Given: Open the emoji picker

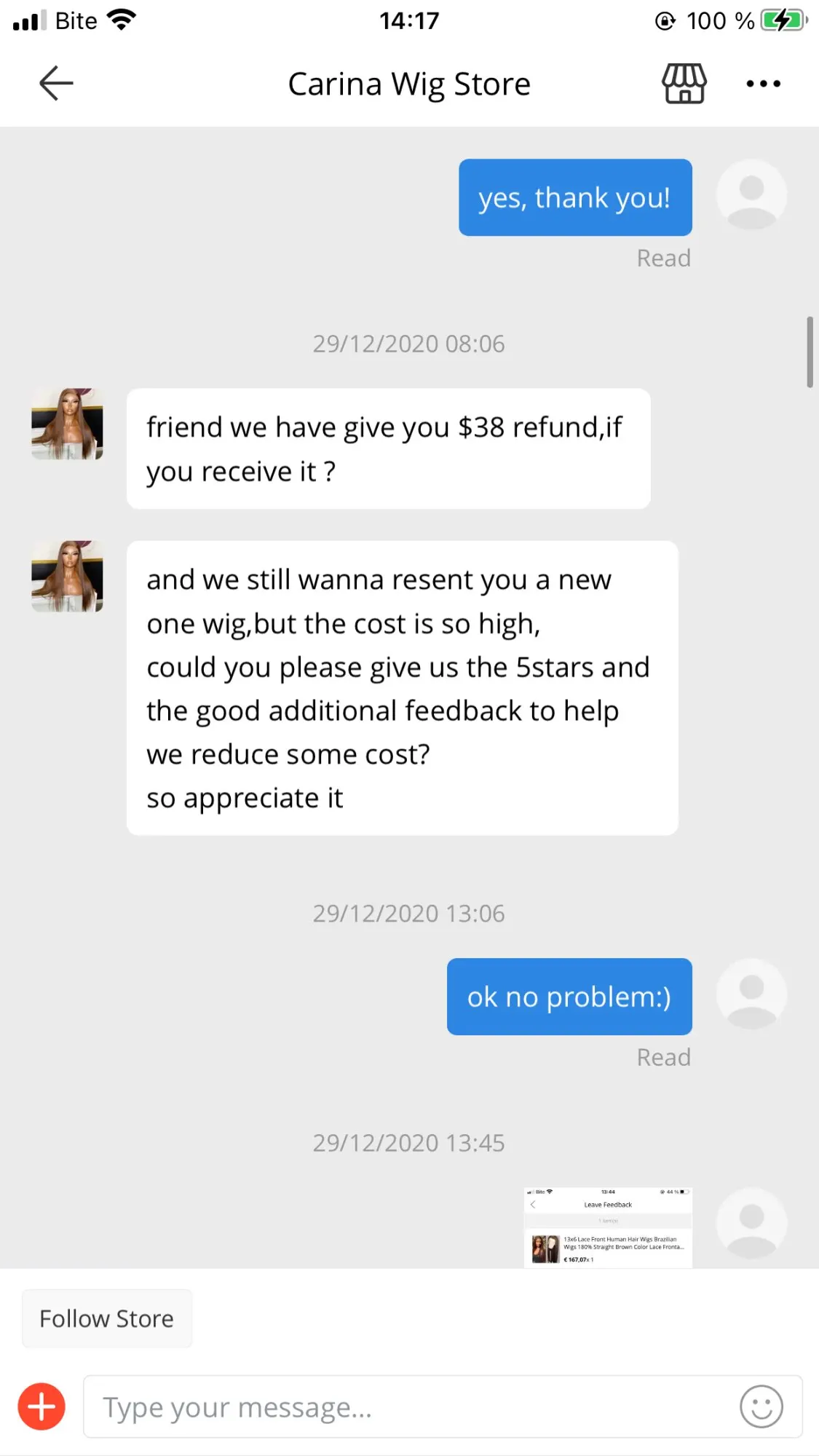Looking at the screenshot, I should 761,1406.
